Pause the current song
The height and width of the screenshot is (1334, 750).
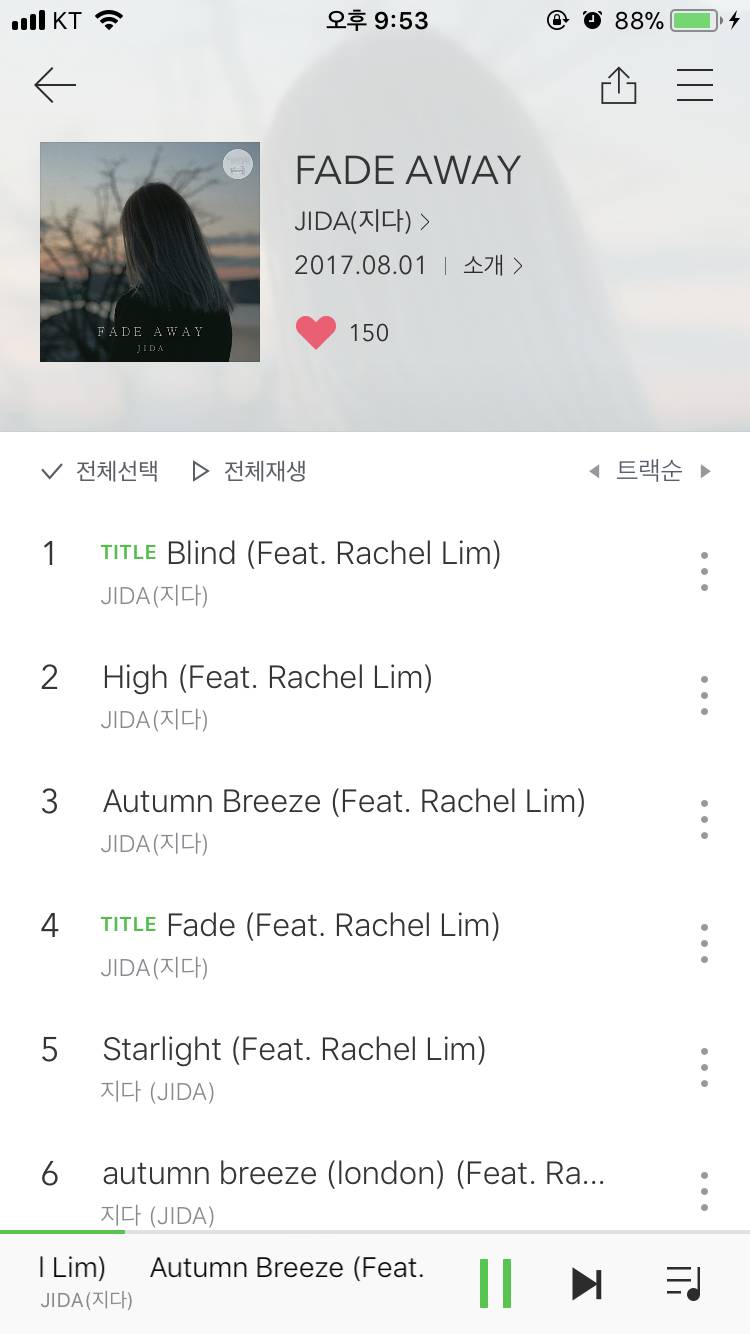(495, 1283)
